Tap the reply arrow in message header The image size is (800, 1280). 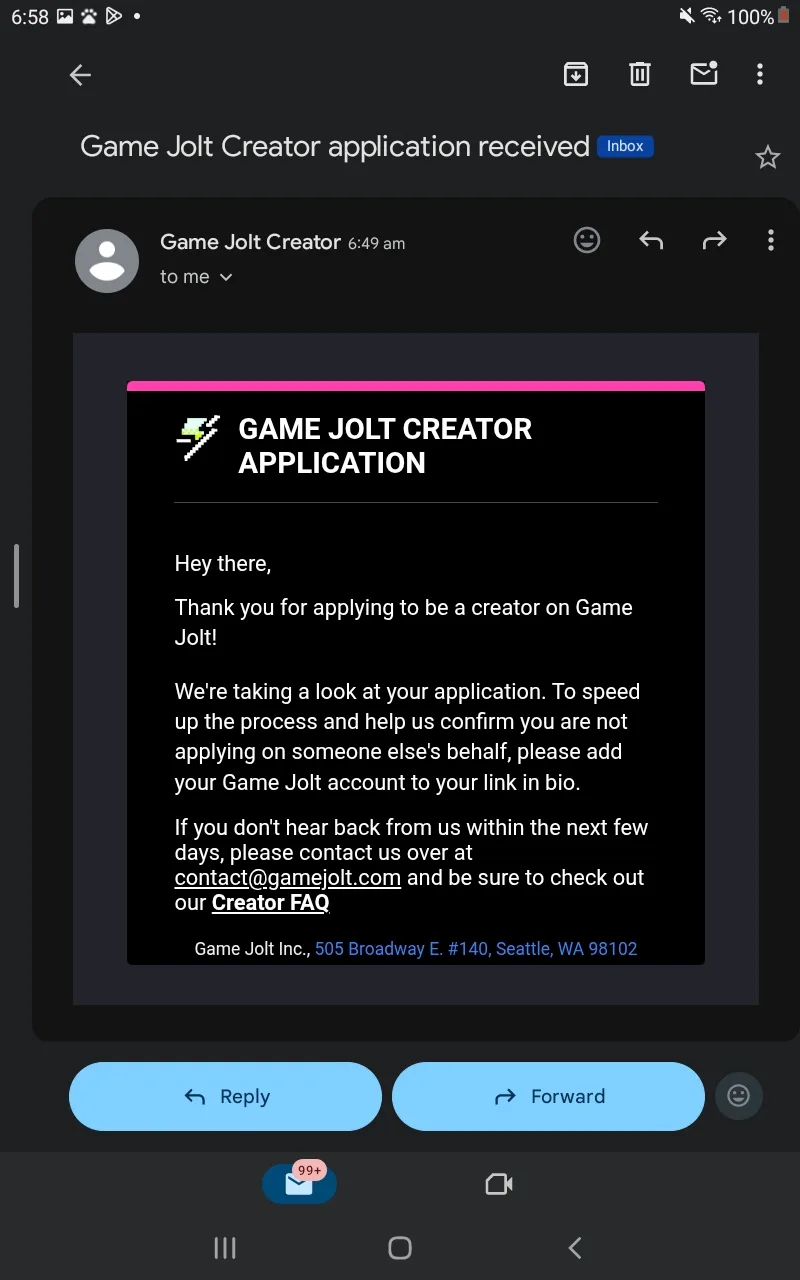click(651, 240)
